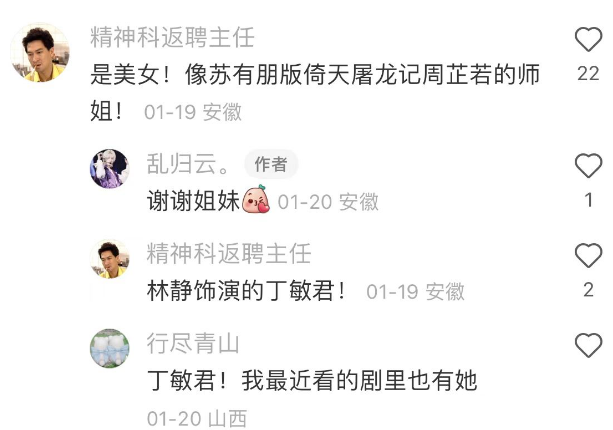
Task: Open 行尽青山's profile avatar
Action: [x=110, y=348]
